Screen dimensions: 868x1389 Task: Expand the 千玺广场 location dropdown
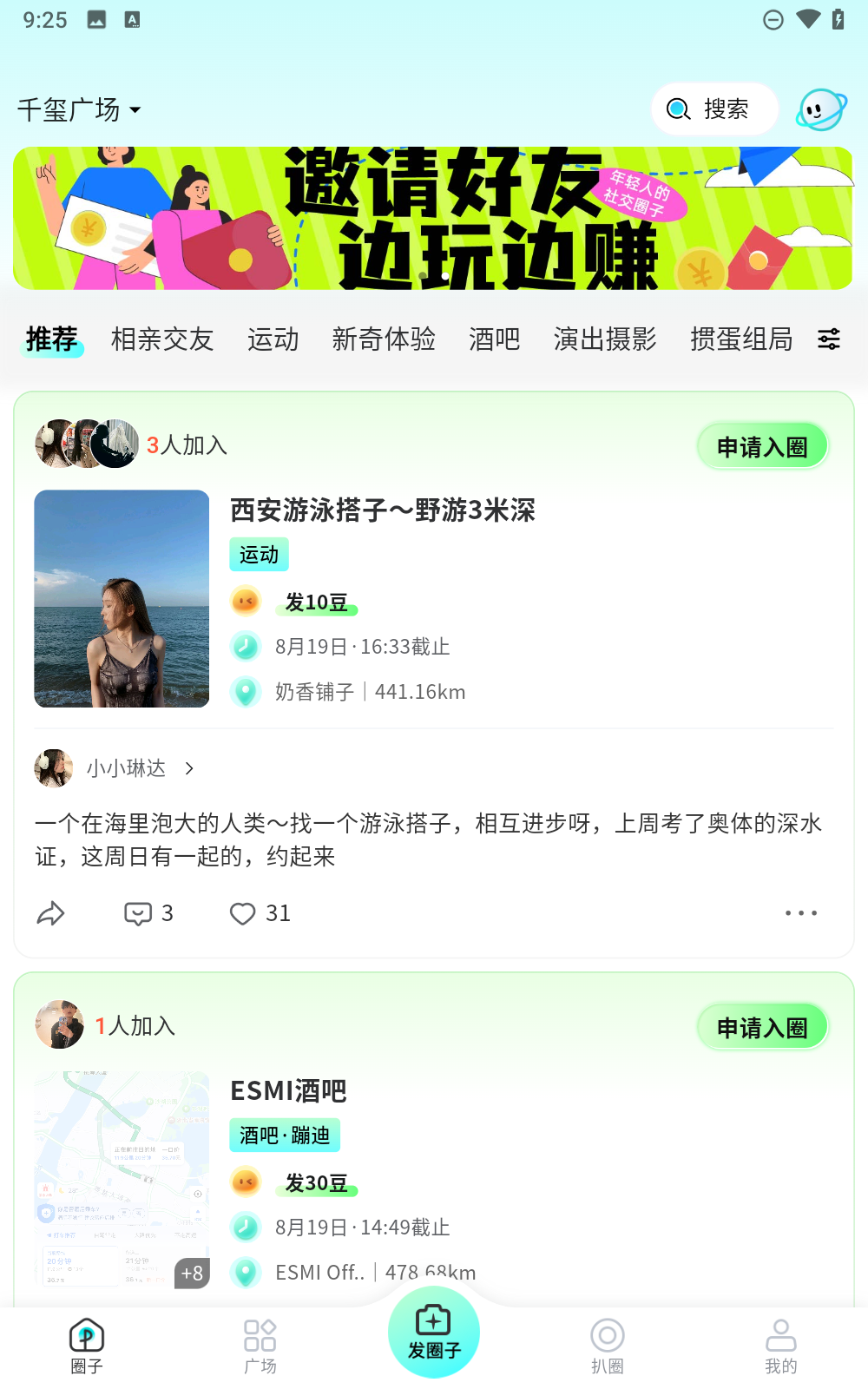(80, 109)
